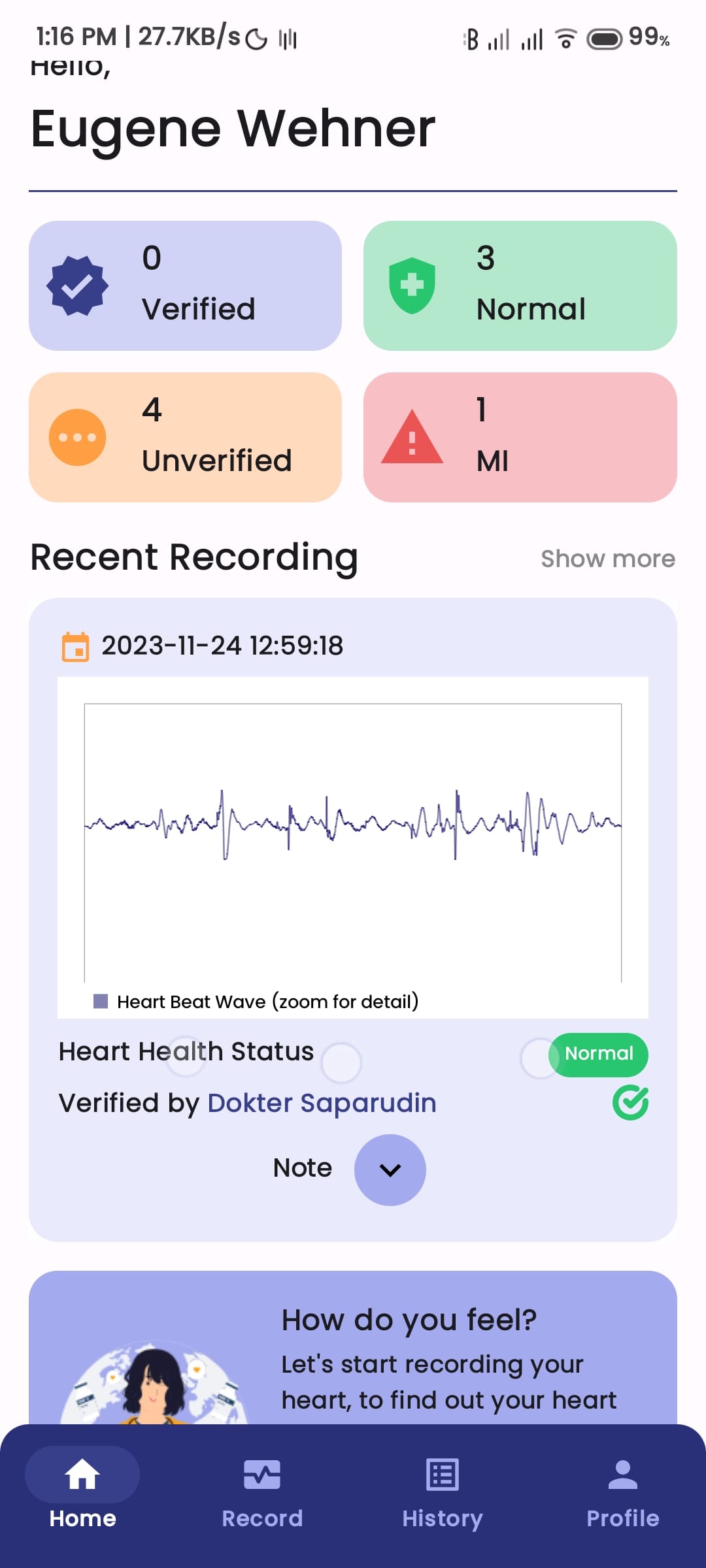Open the MI results card
This screenshot has height=1568, width=706.
[520, 437]
